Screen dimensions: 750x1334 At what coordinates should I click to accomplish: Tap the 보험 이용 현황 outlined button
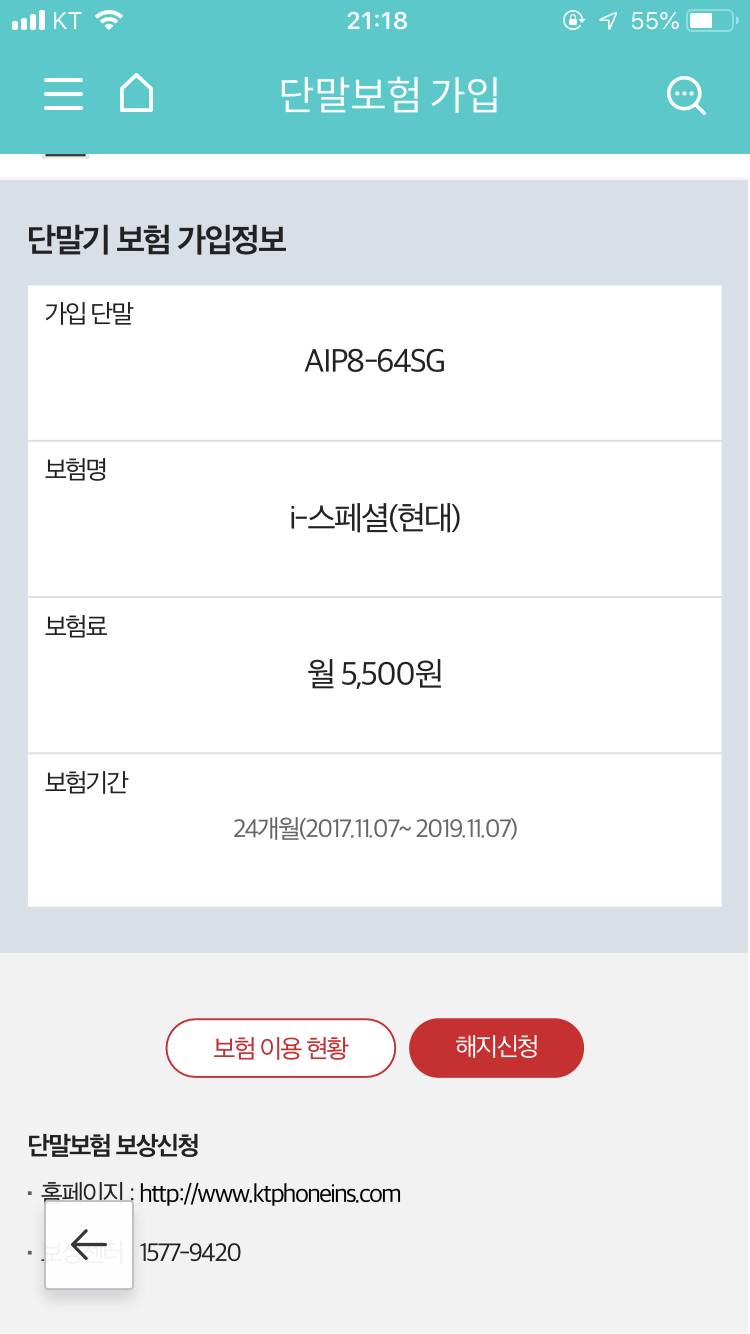pyautogui.click(x=281, y=1047)
